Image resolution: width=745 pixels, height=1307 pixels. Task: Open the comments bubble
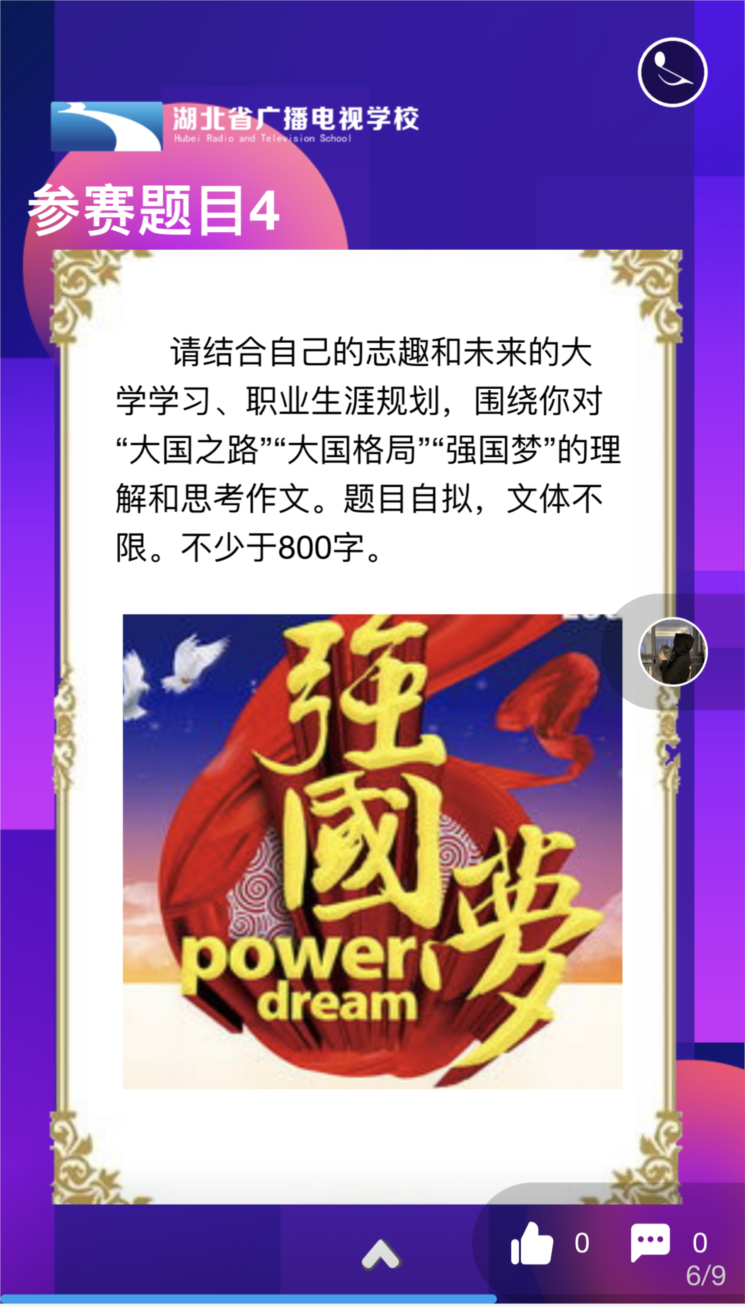[650, 1243]
